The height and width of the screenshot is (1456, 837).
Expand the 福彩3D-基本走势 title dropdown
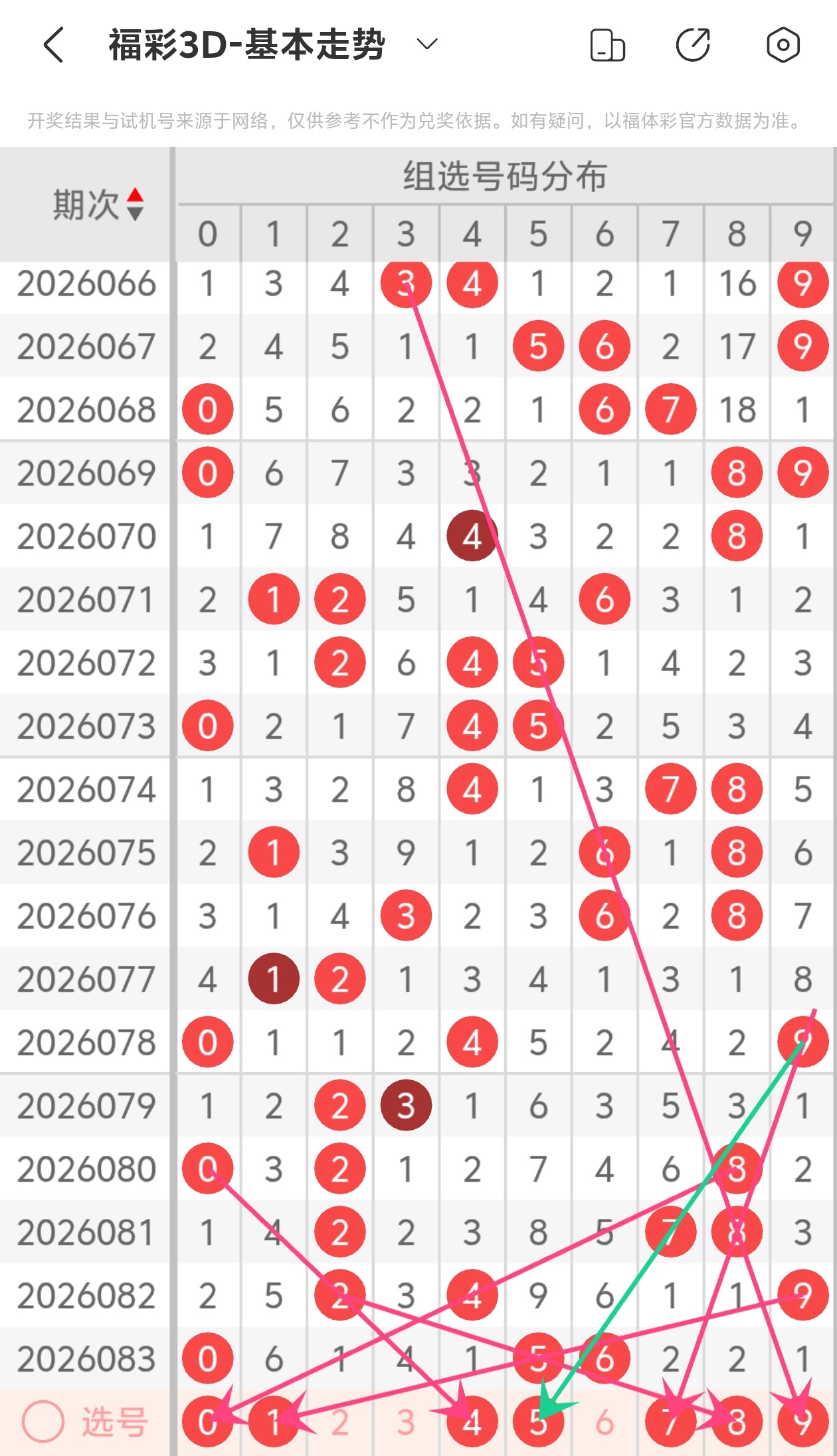tap(426, 45)
